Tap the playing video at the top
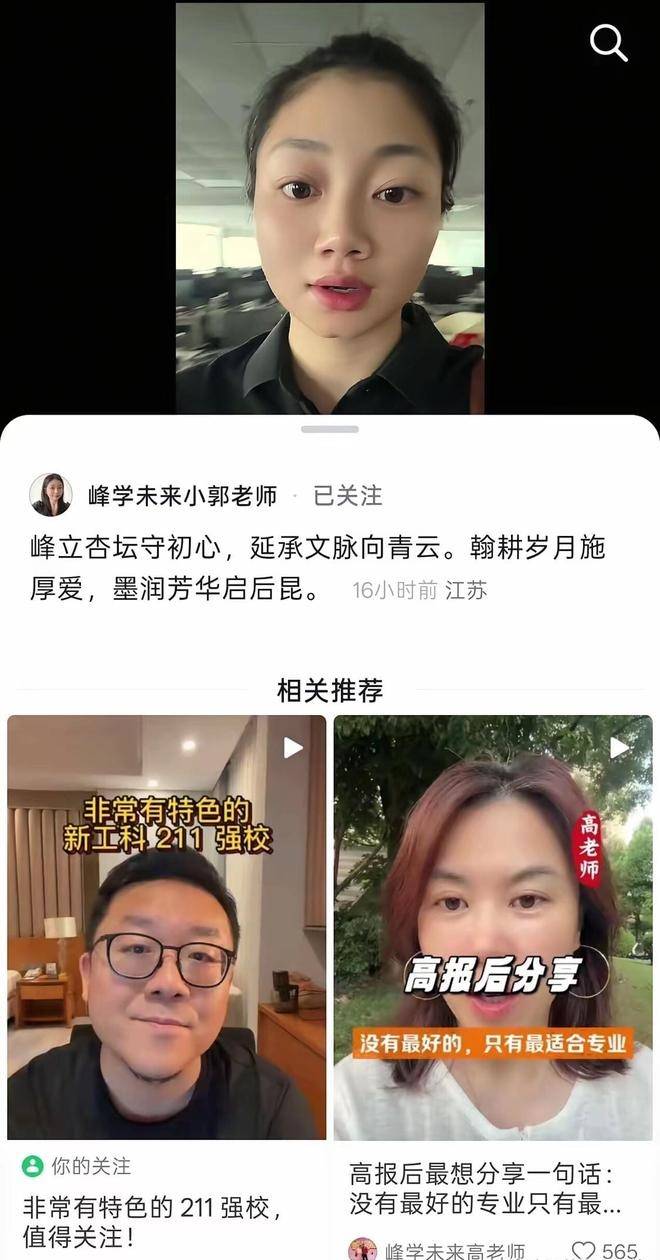The height and width of the screenshot is (1260, 660). tap(330, 208)
